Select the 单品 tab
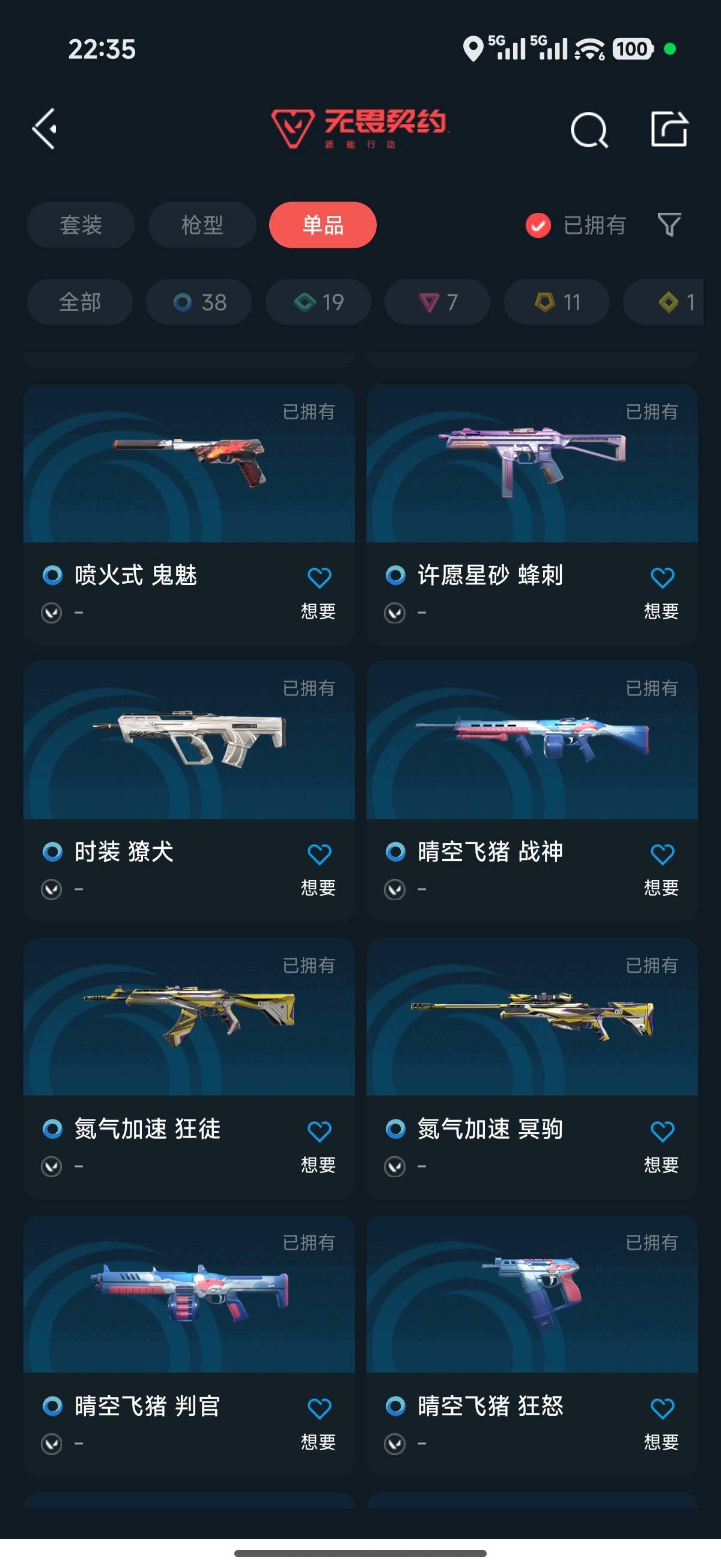721x1568 pixels. tap(323, 225)
